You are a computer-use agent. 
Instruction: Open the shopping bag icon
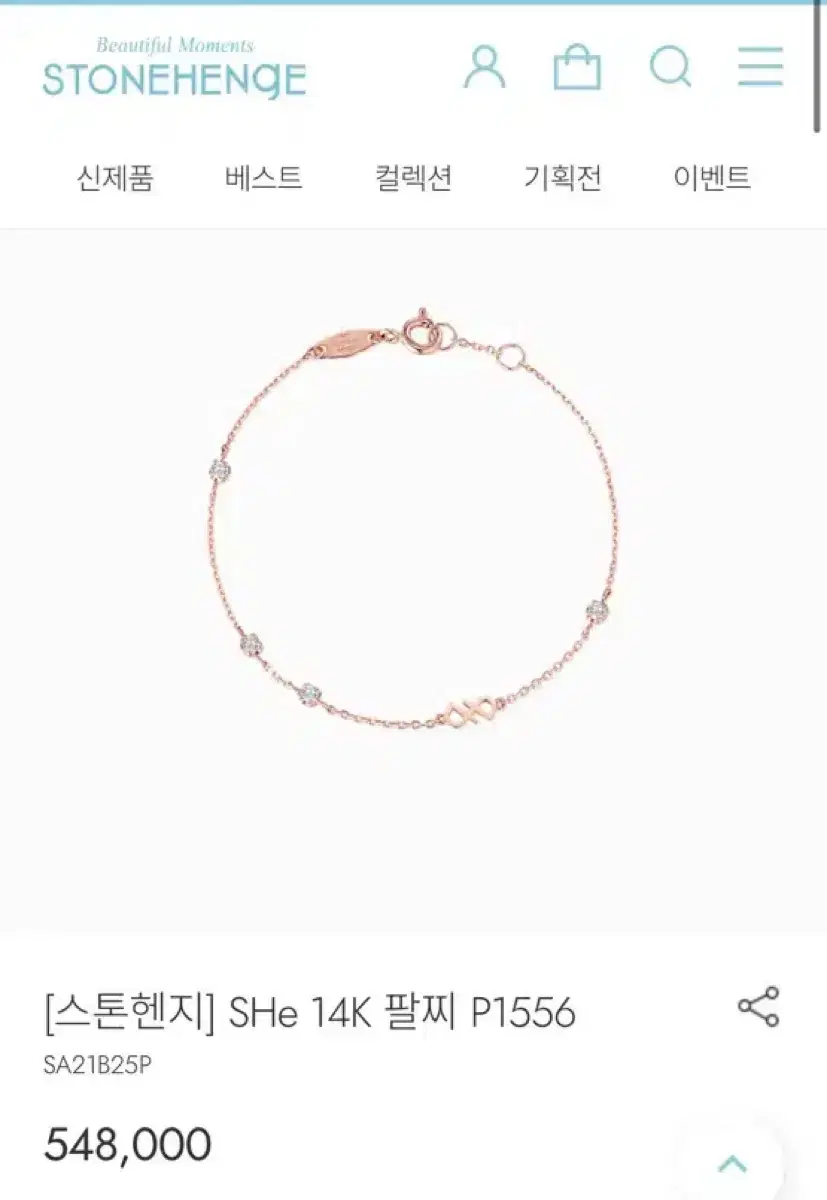579,70
